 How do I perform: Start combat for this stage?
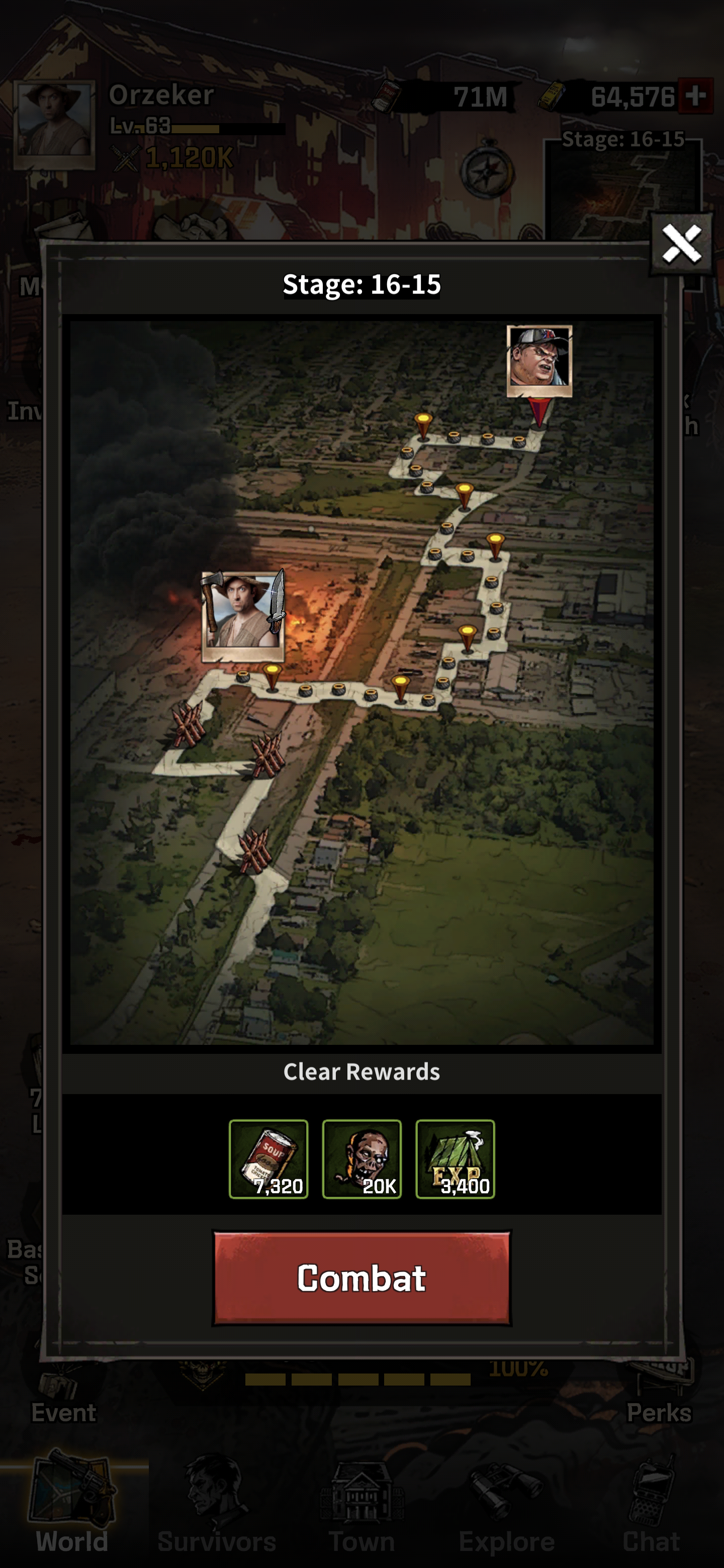point(361,1277)
